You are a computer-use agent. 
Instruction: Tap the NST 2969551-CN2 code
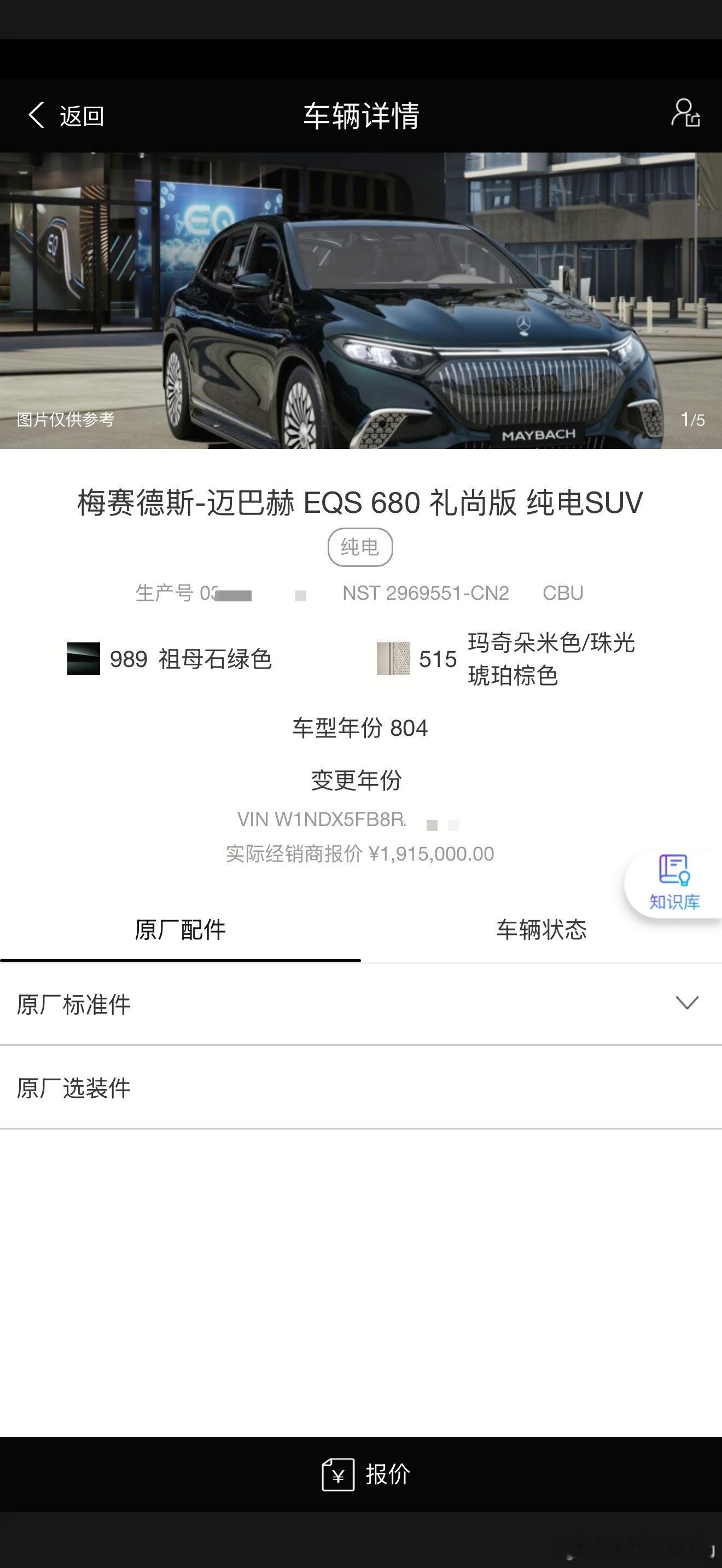click(x=426, y=593)
